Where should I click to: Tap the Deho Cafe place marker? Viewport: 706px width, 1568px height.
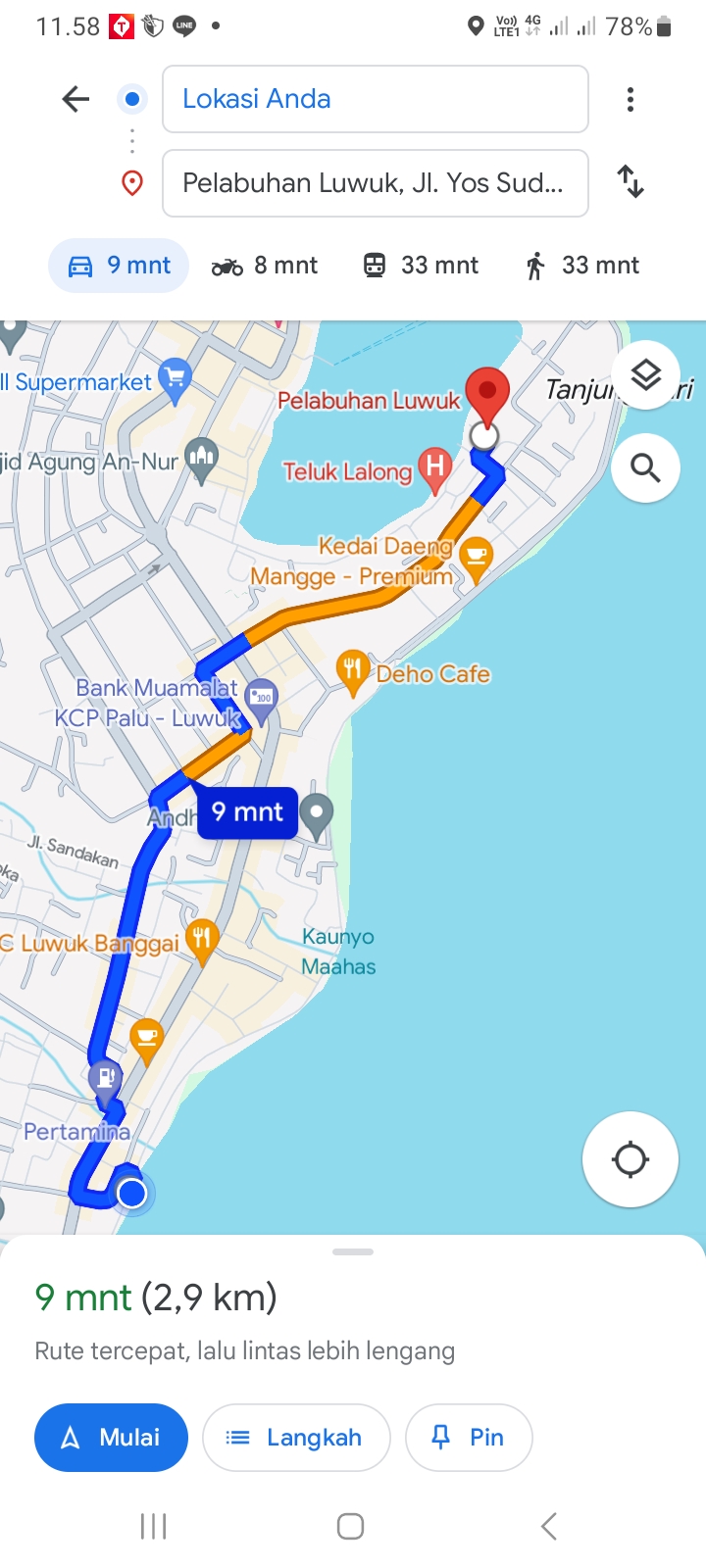pyautogui.click(x=351, y=672)
